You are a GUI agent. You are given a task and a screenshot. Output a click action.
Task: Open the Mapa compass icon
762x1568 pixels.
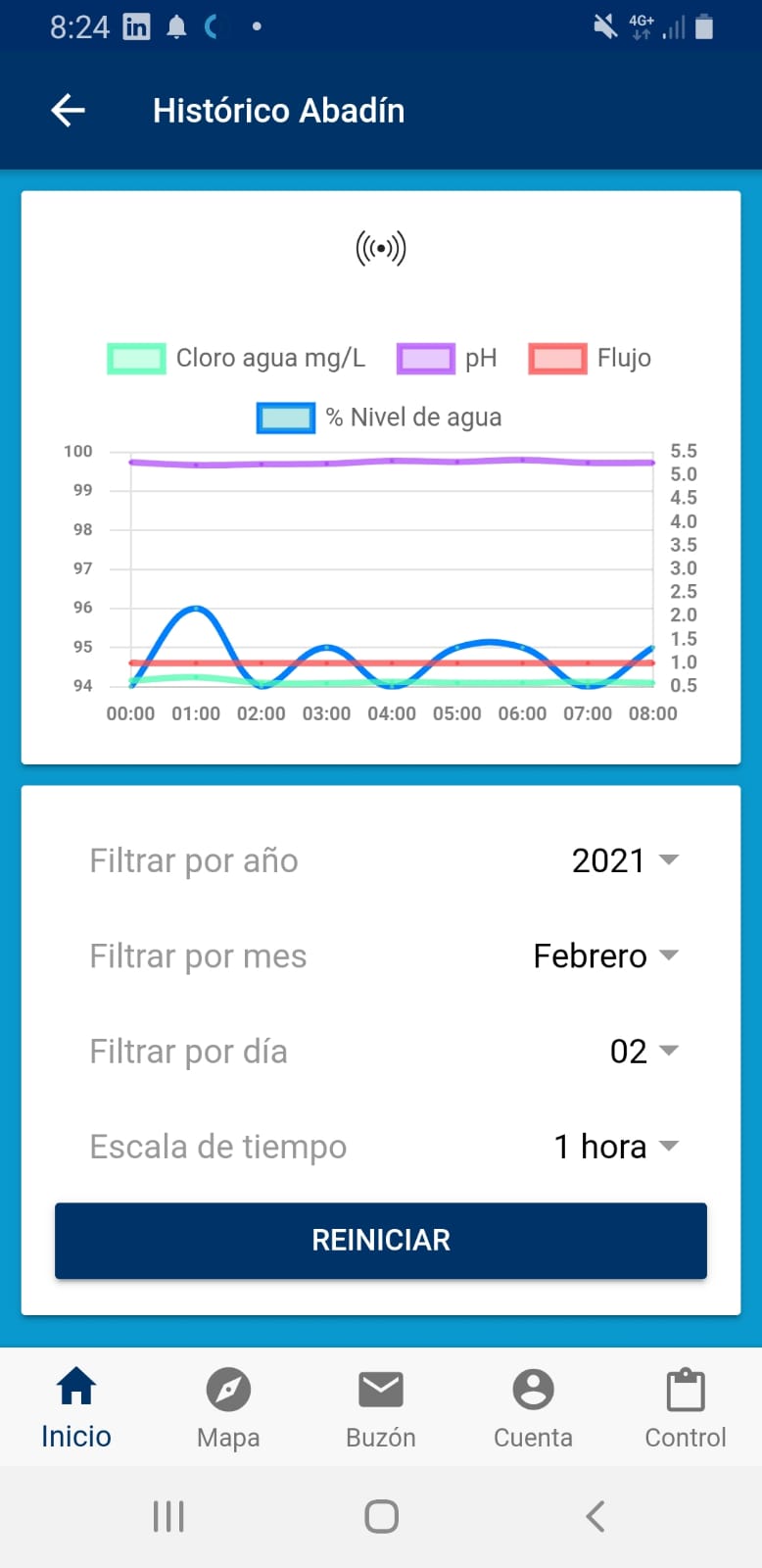228,1387
